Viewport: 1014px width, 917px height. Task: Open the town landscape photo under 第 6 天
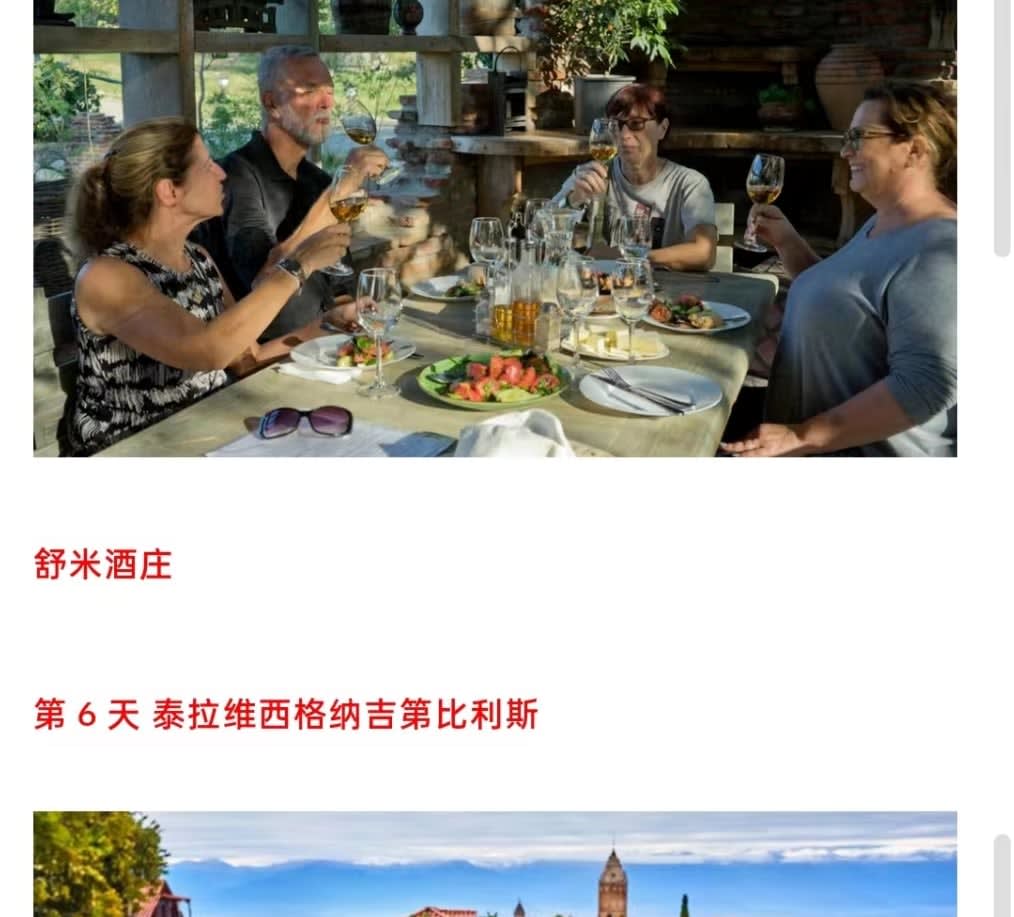pos(495,864)
